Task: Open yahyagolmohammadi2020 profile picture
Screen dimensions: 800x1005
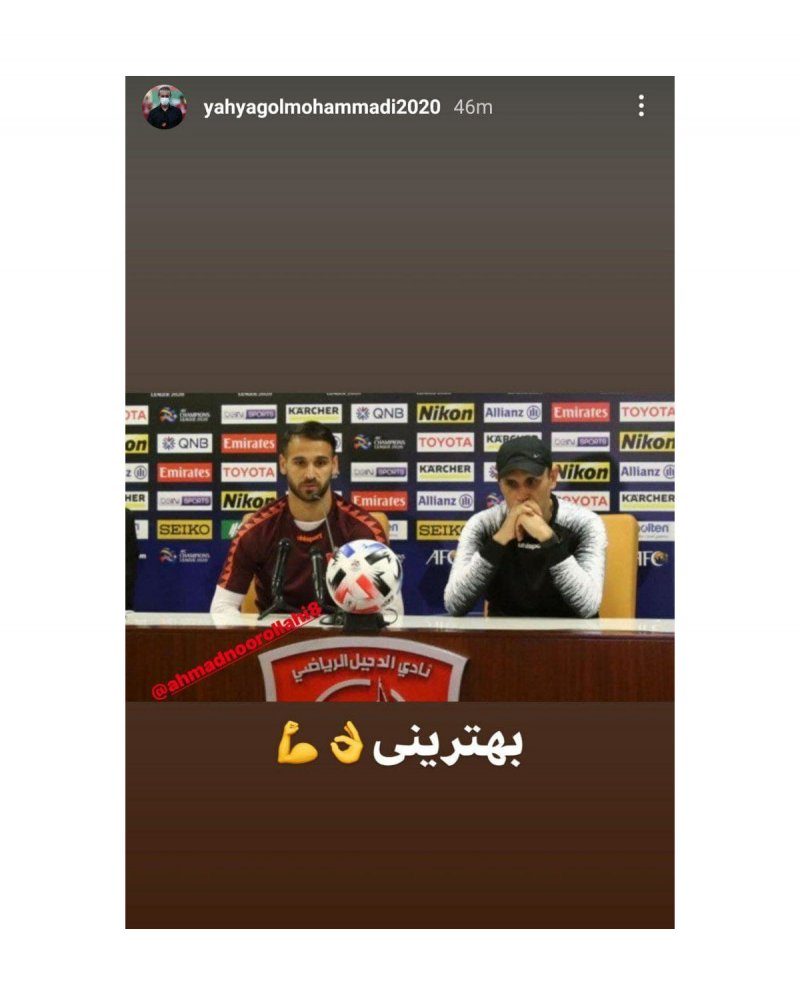Action: 164,107
